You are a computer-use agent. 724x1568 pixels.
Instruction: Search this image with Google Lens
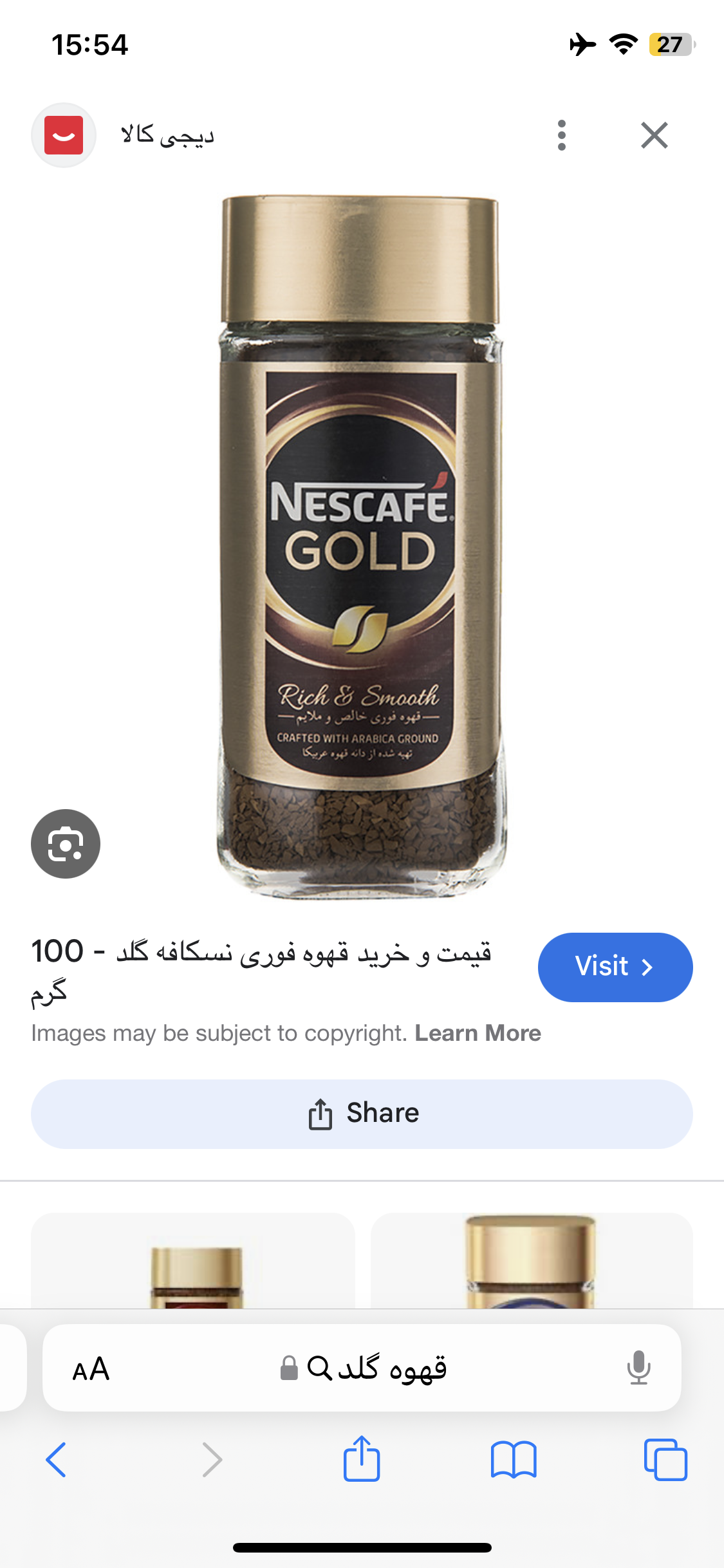click(x=66, y=843)
